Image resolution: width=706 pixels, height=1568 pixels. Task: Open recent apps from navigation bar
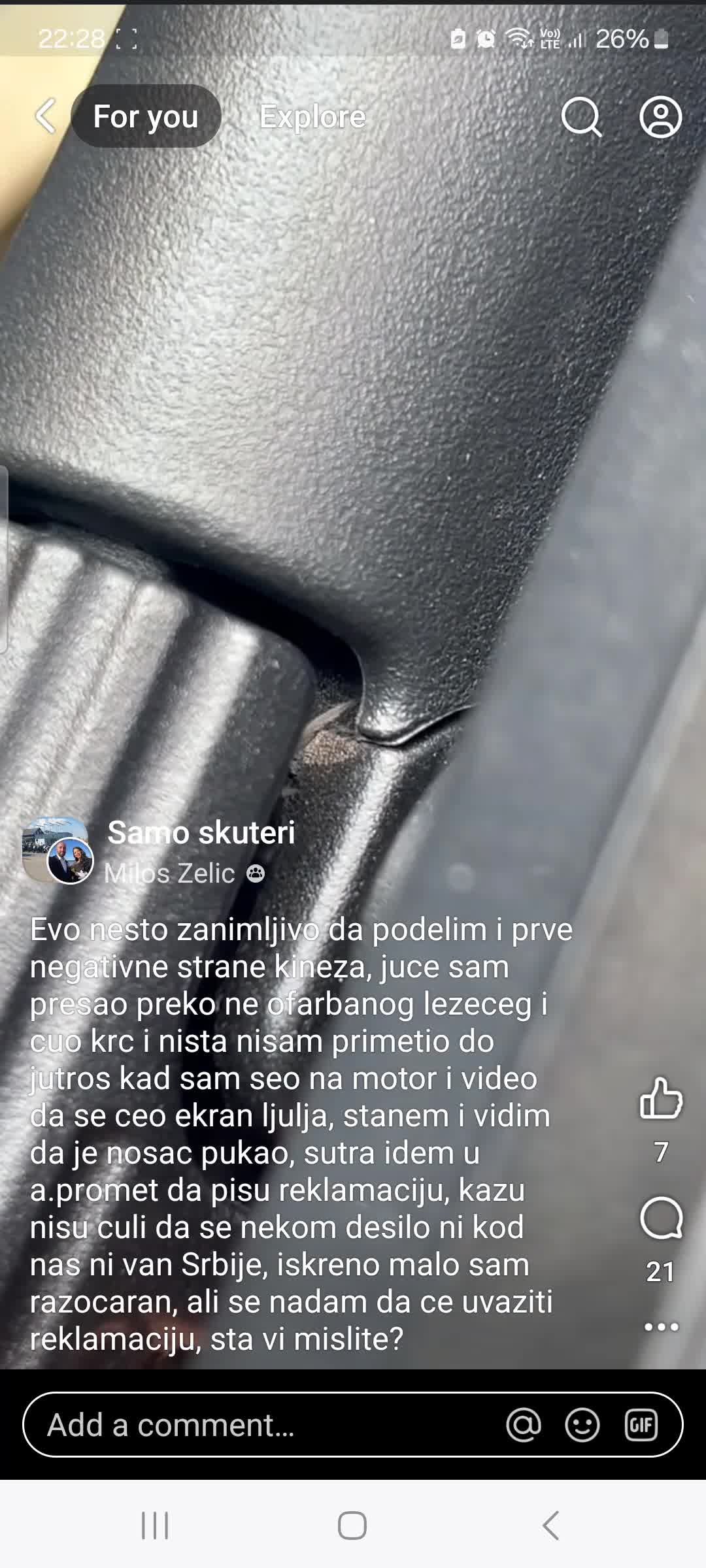[x=155, y=1526]
